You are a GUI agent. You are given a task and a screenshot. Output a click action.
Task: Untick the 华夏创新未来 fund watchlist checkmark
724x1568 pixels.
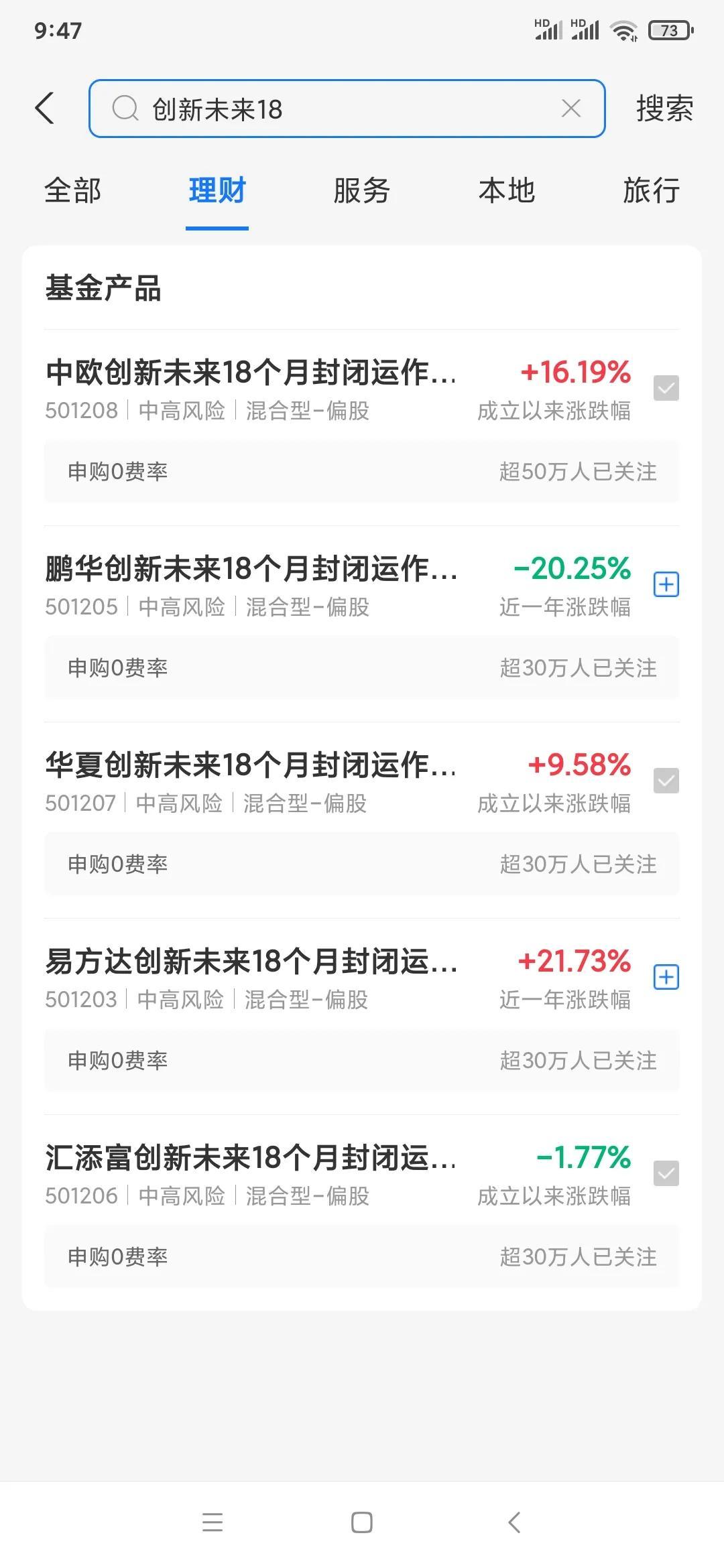coord(666,781)
